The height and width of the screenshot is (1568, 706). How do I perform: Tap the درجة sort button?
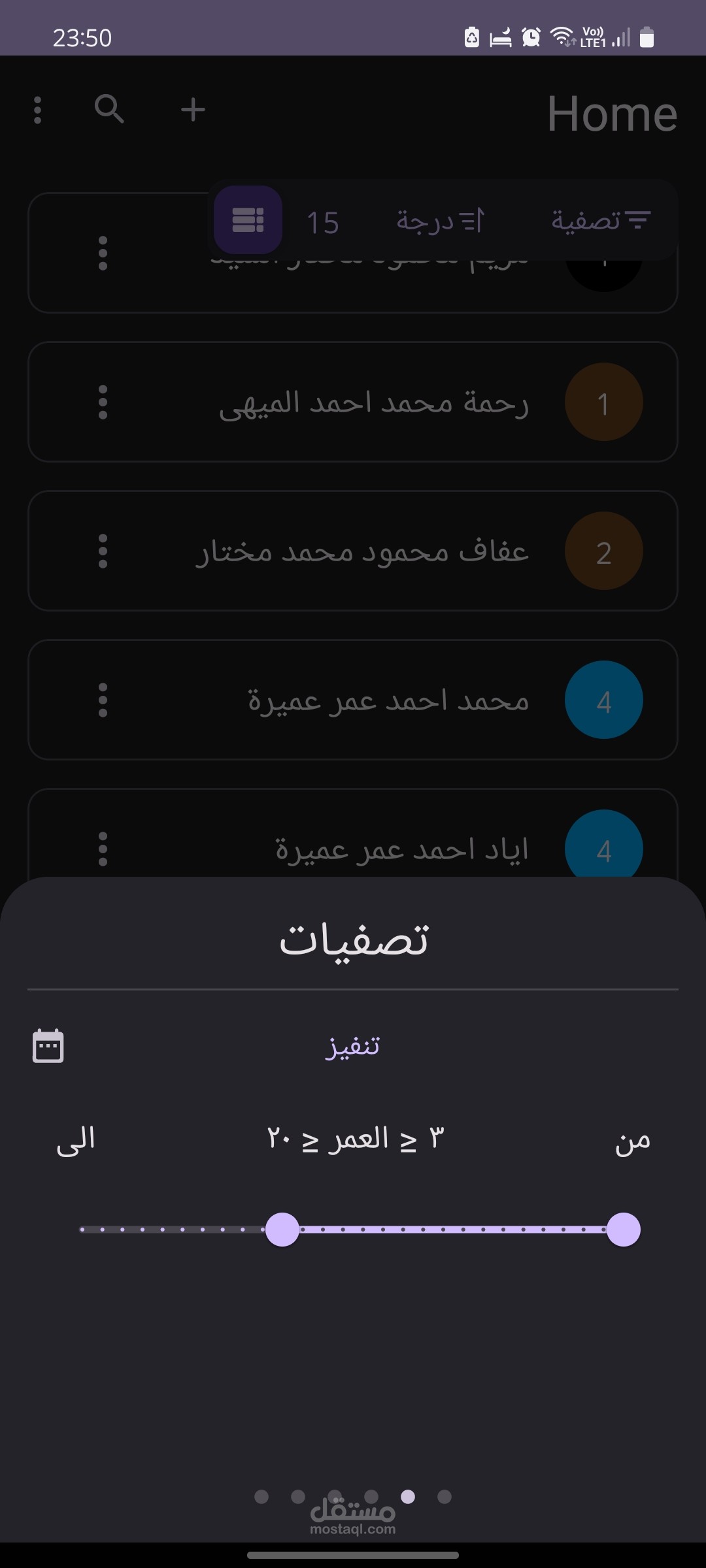[441, 221]
